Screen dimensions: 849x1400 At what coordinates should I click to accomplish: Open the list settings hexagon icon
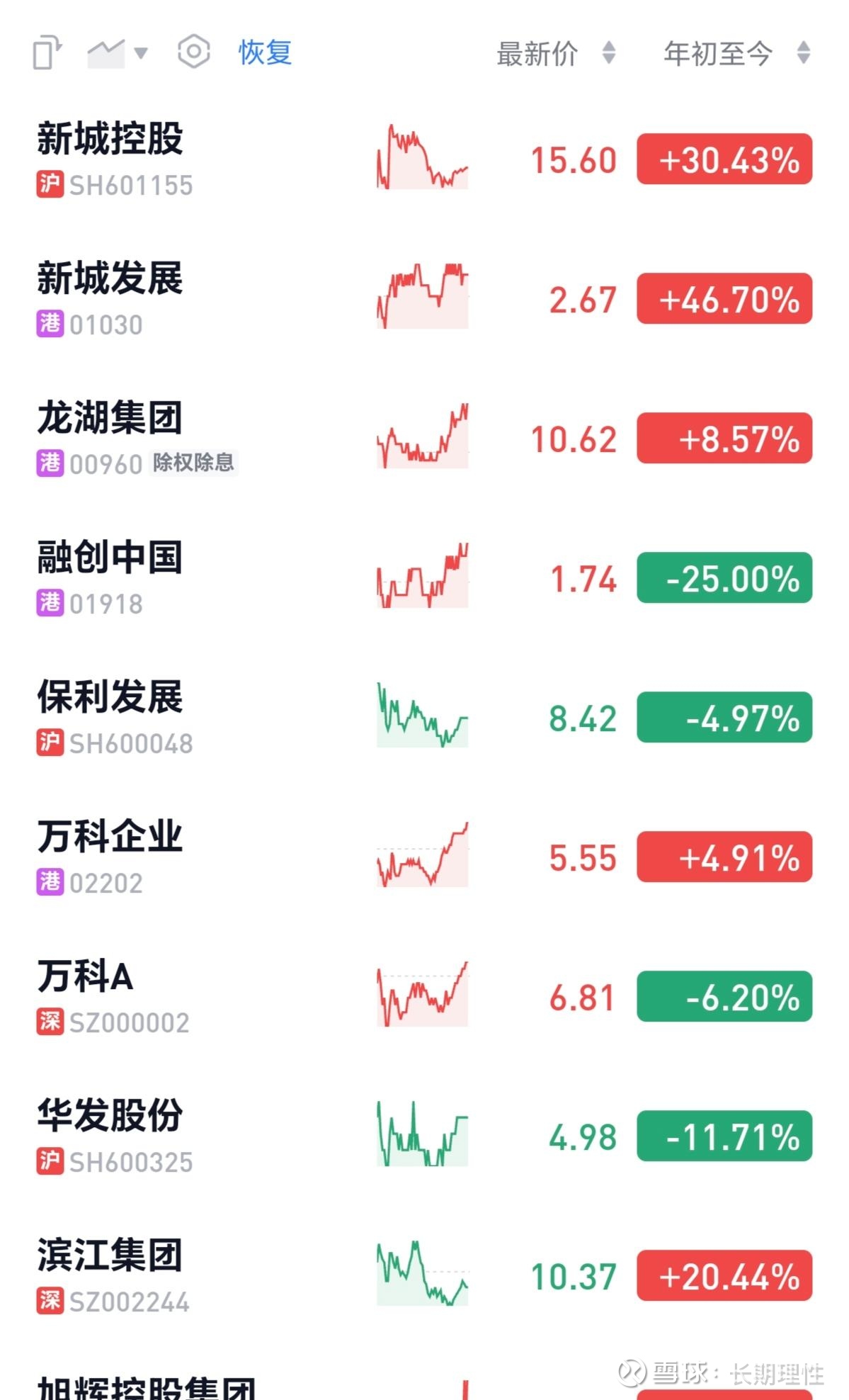click(x=193, y=52)
